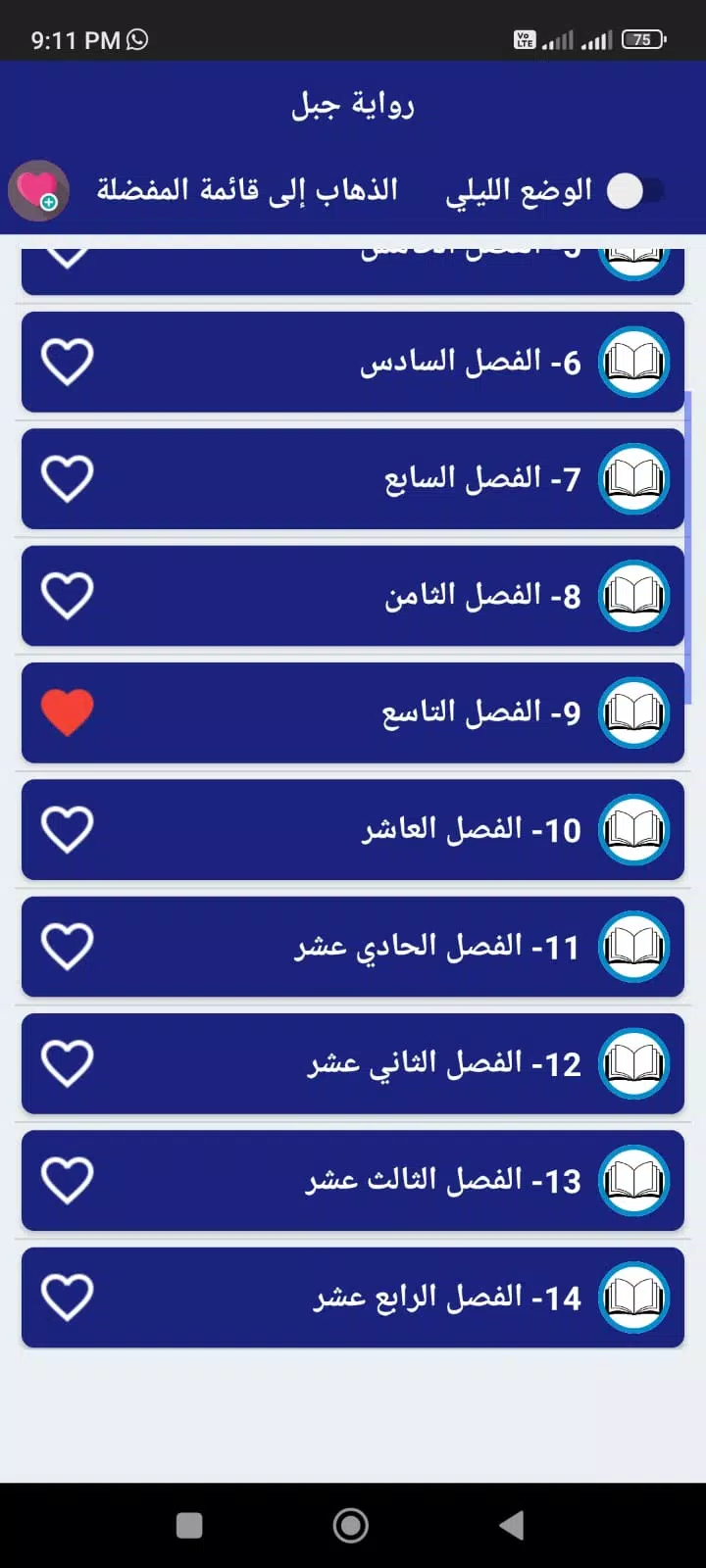
Task: Open chapter 12 الفصل الثاني عشر
Action: click(x=392, y=1063)
